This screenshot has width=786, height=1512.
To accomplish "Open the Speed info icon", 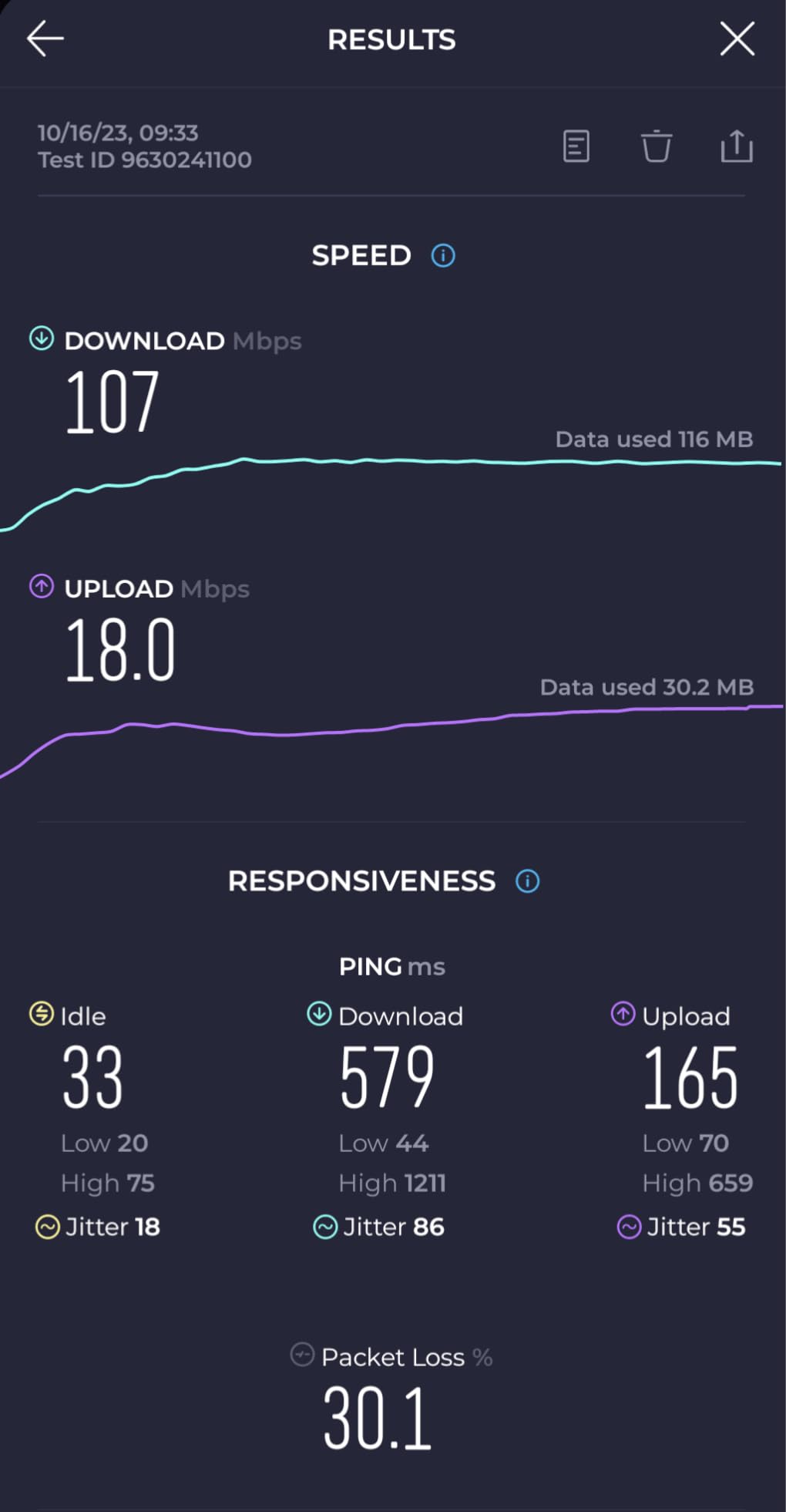I will click(443, 255).
